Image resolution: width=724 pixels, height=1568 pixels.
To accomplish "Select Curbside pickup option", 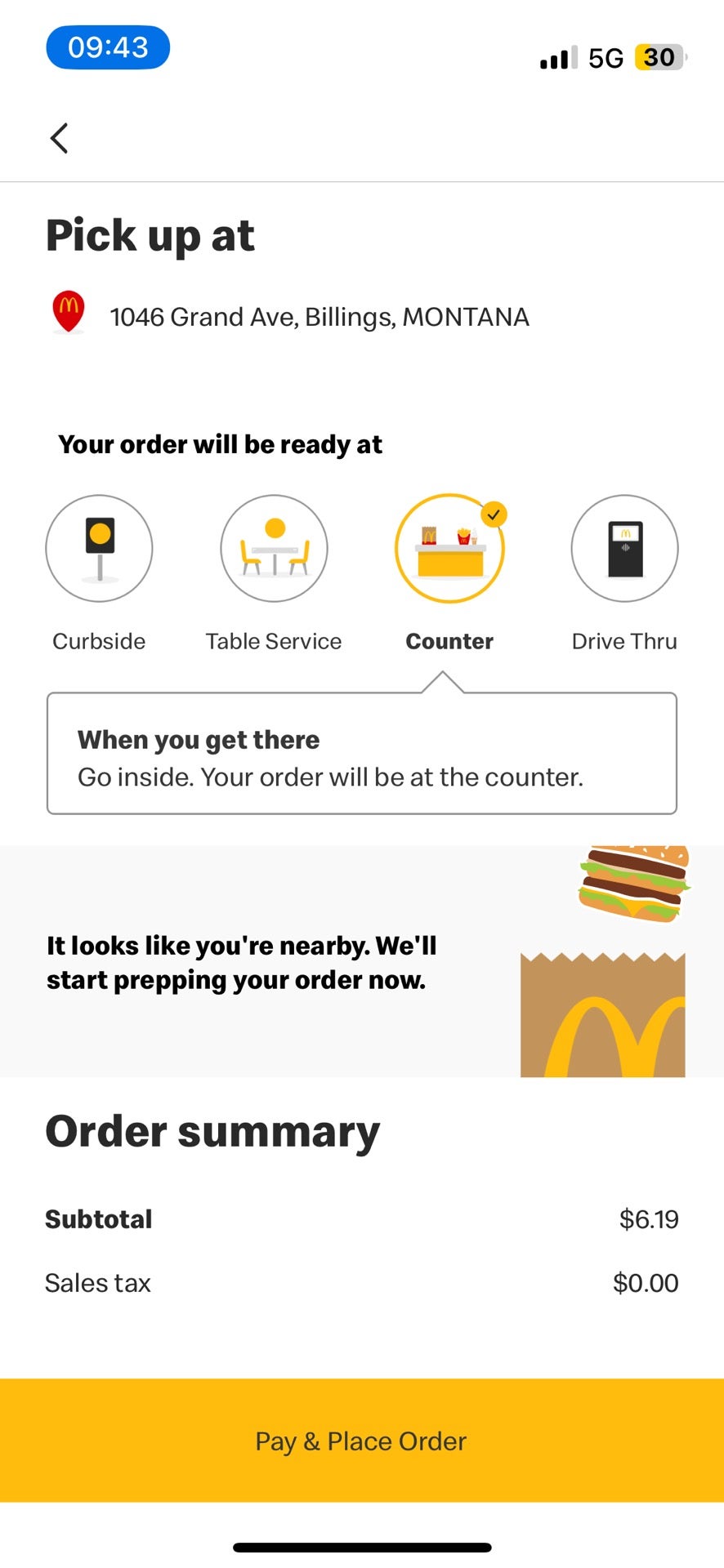I will (99, 549).
